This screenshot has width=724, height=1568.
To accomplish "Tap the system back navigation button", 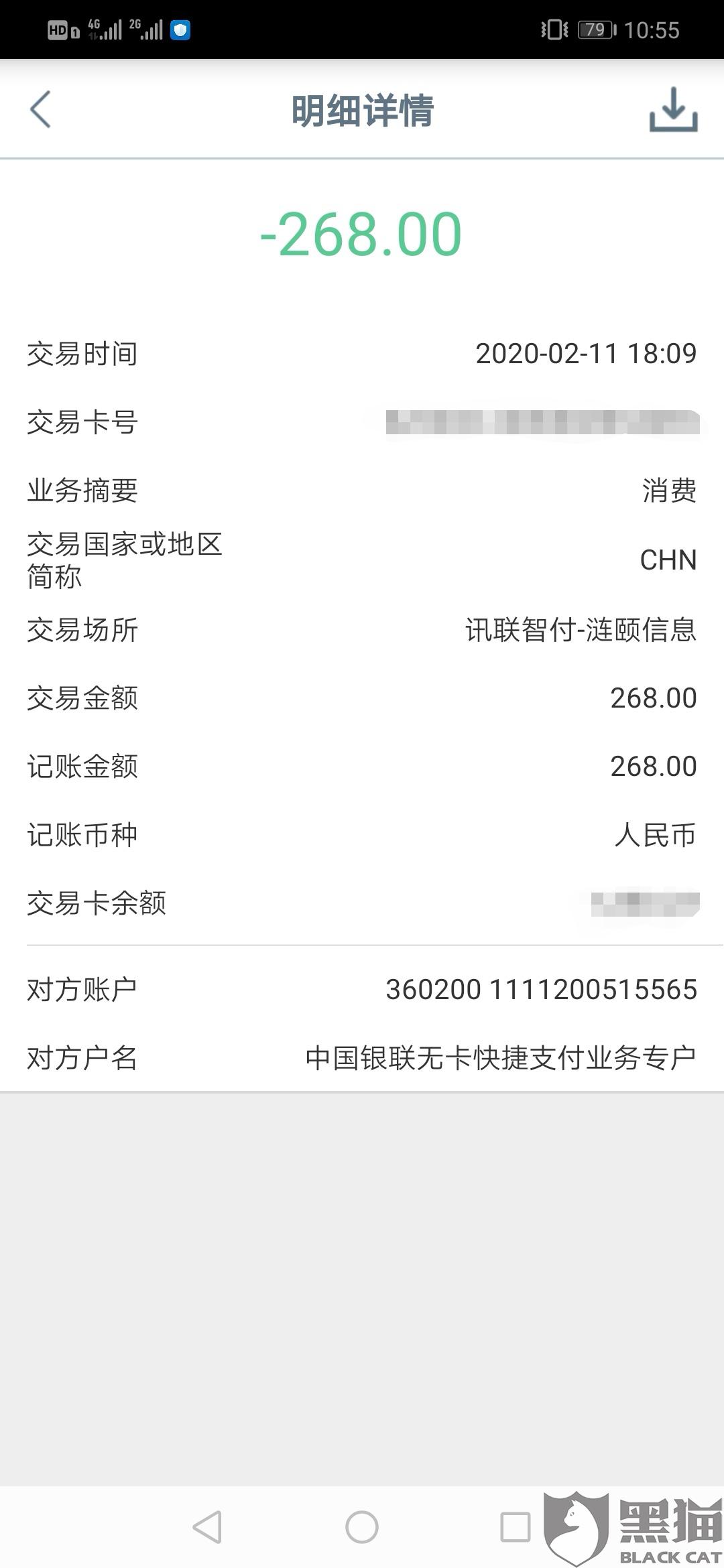I will (207, 1527).
